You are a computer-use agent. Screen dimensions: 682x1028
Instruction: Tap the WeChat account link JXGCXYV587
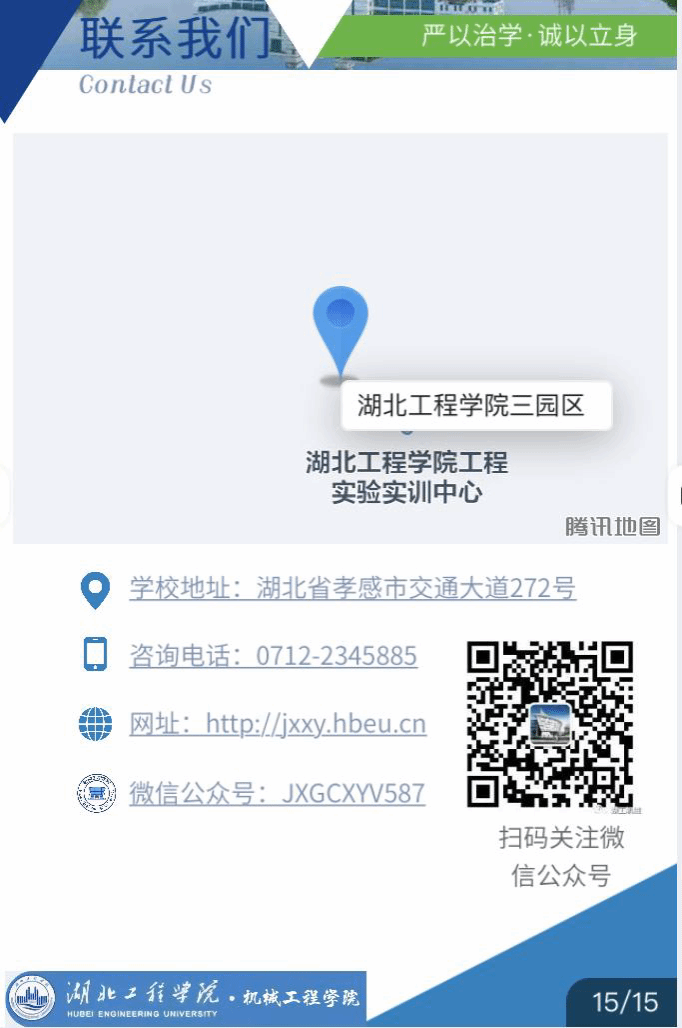click(277, 793)
